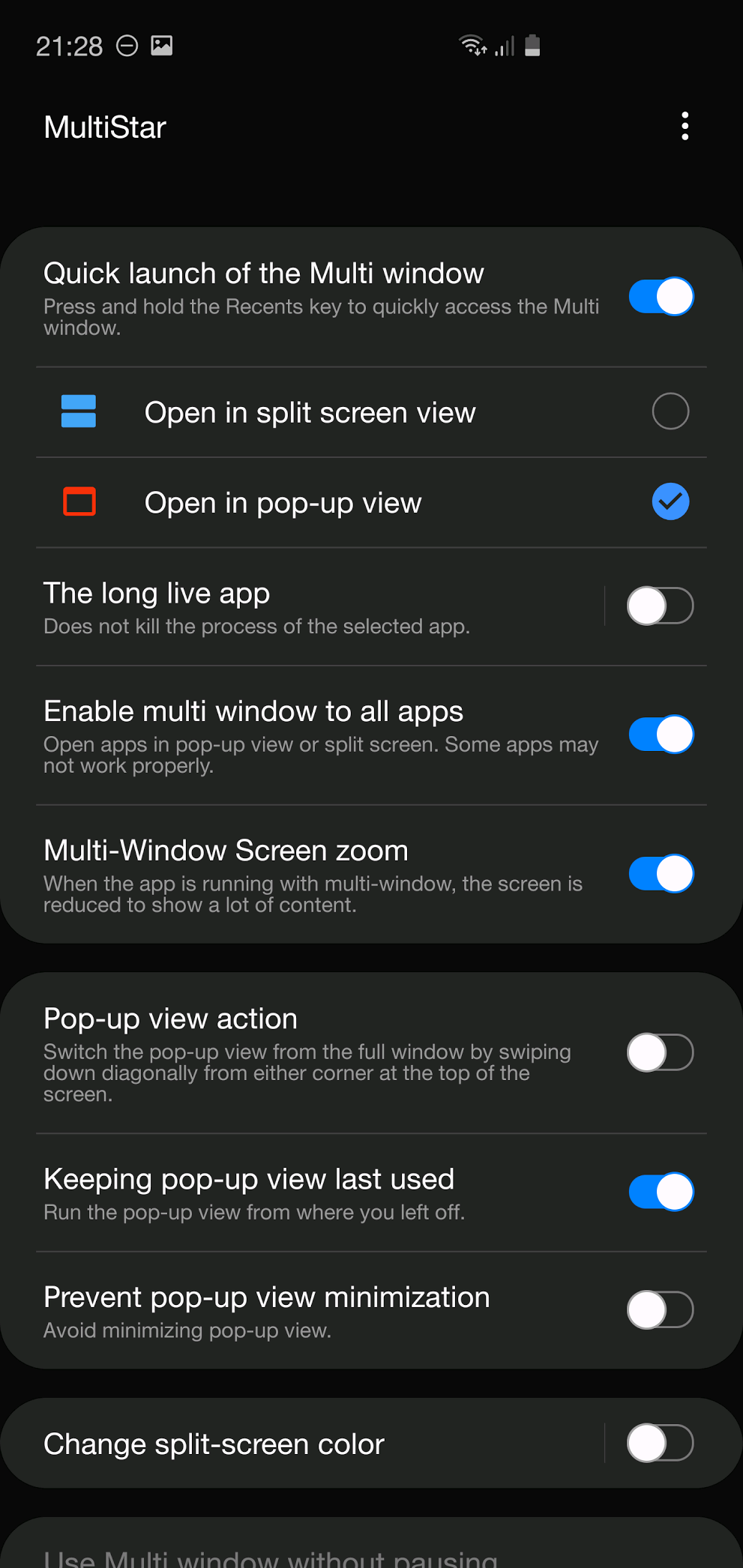
Task: Open the three-dot overflow menu
Action: click(x=685, y=127)
